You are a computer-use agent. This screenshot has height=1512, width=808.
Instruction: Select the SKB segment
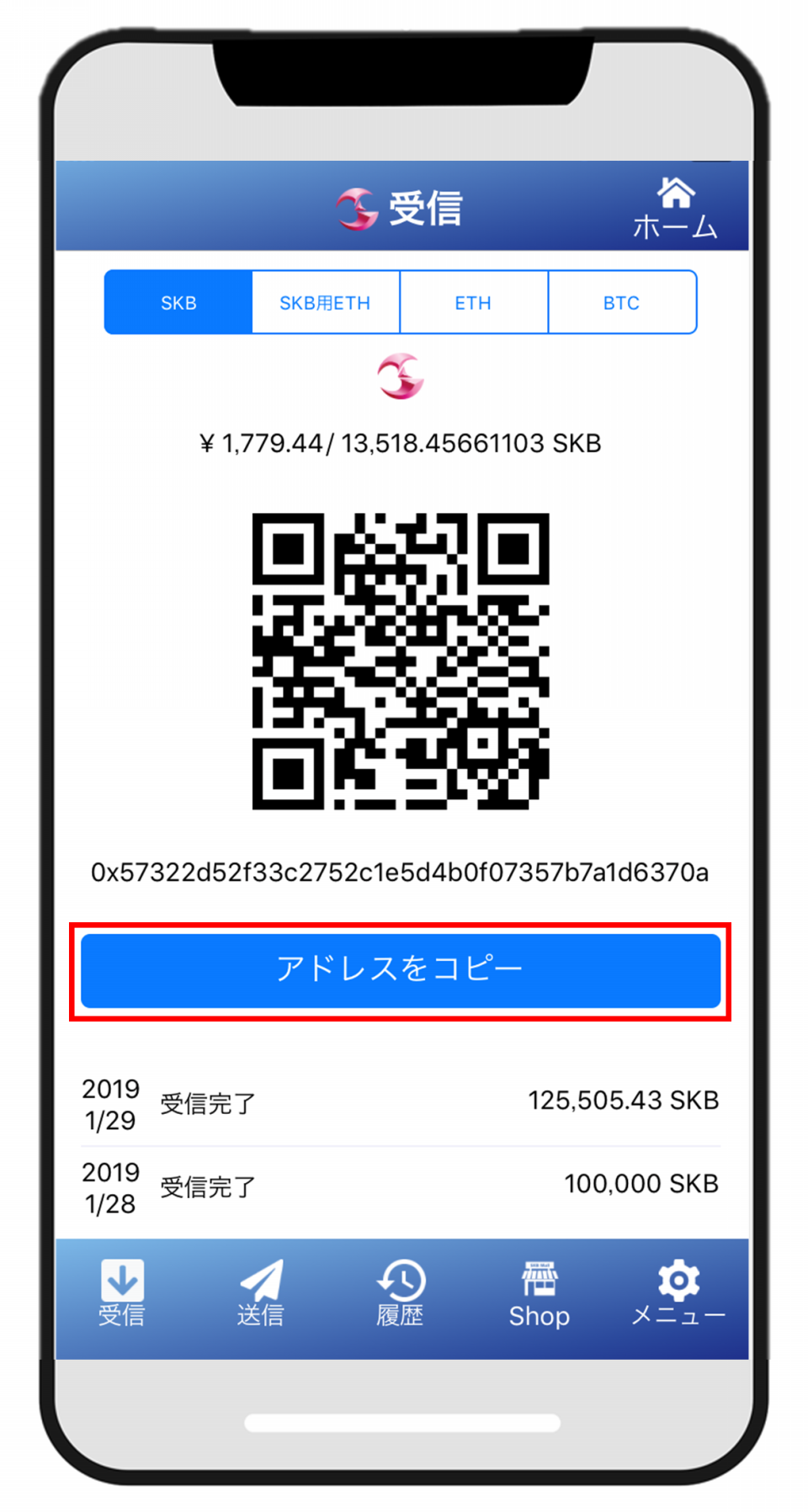[x=178, y=303]
